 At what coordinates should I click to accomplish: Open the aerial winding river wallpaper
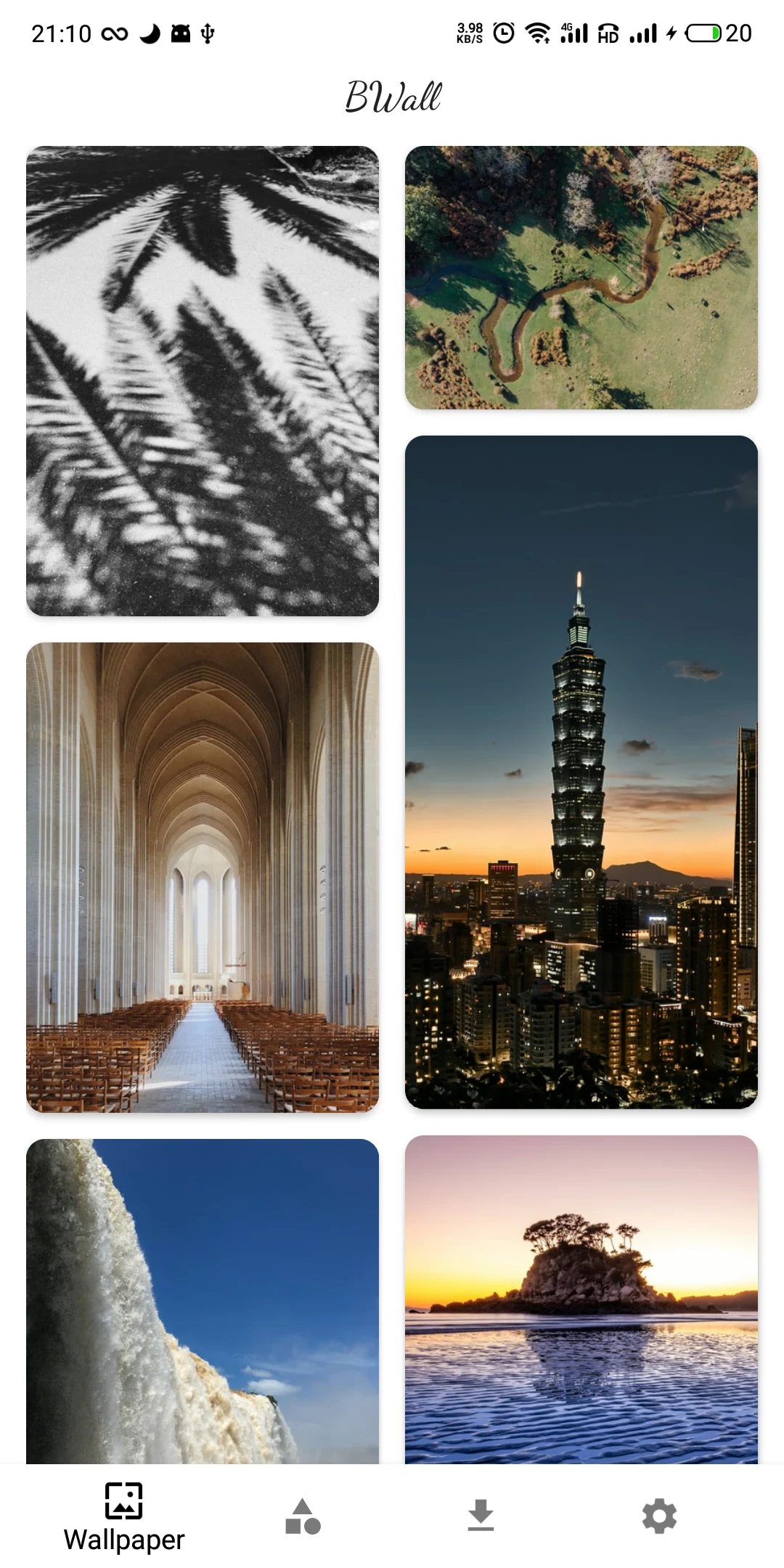[x=581, y=277]
